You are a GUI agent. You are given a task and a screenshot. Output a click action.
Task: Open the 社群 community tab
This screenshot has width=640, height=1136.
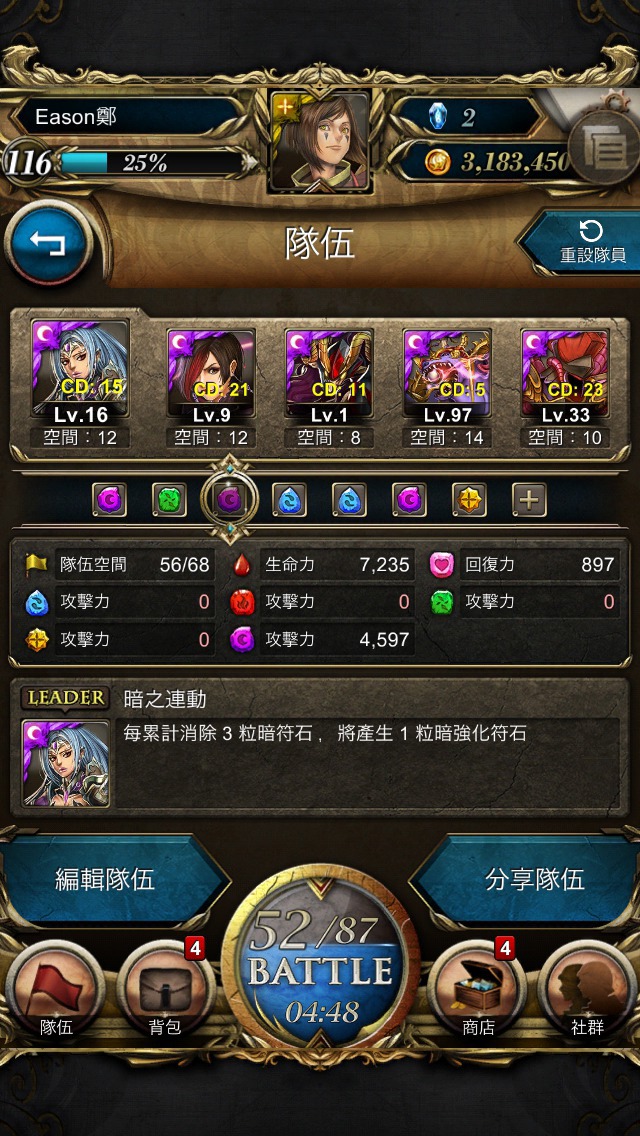click(587, 991)
